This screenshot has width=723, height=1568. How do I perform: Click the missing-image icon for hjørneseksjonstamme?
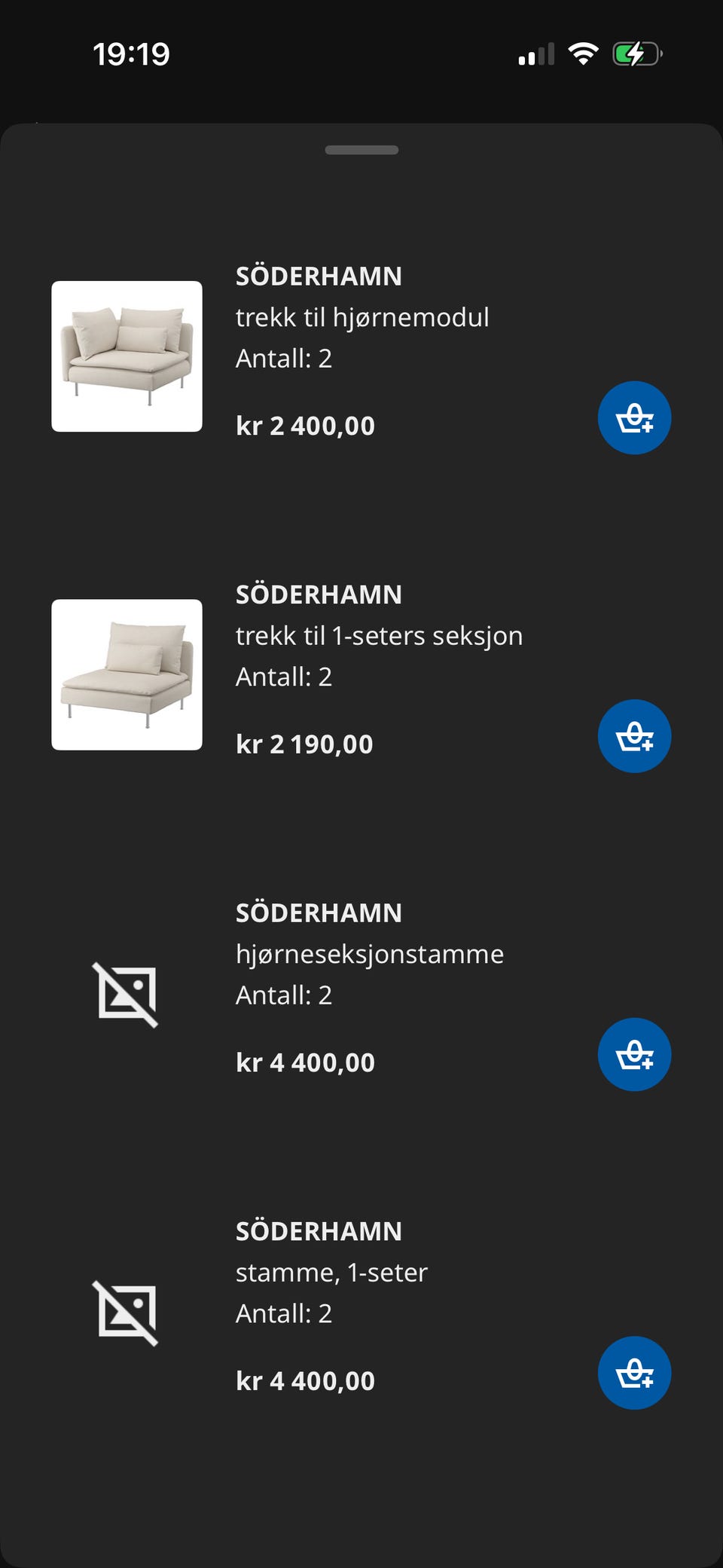point(126,993)
